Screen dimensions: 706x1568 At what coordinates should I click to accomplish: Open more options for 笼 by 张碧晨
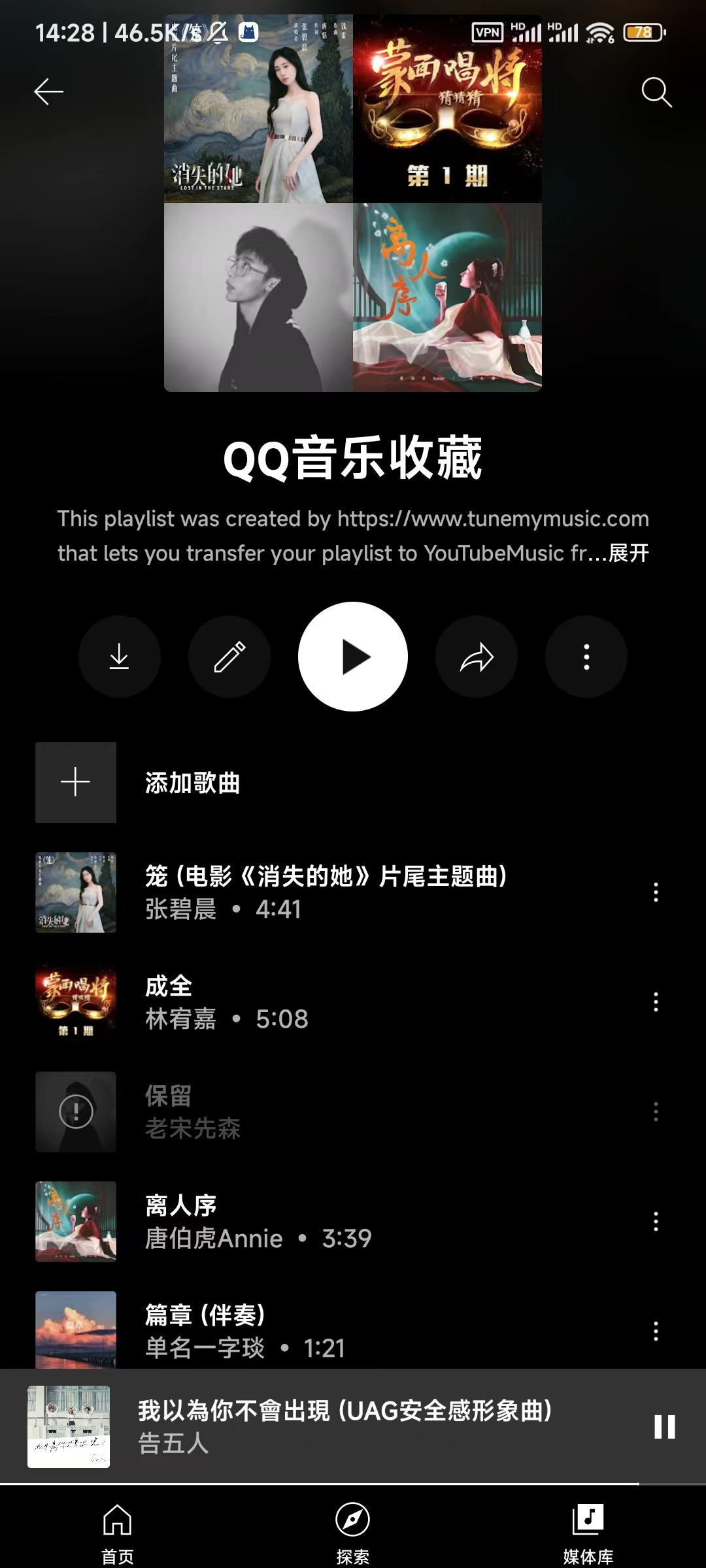click(x=656, y=892)
